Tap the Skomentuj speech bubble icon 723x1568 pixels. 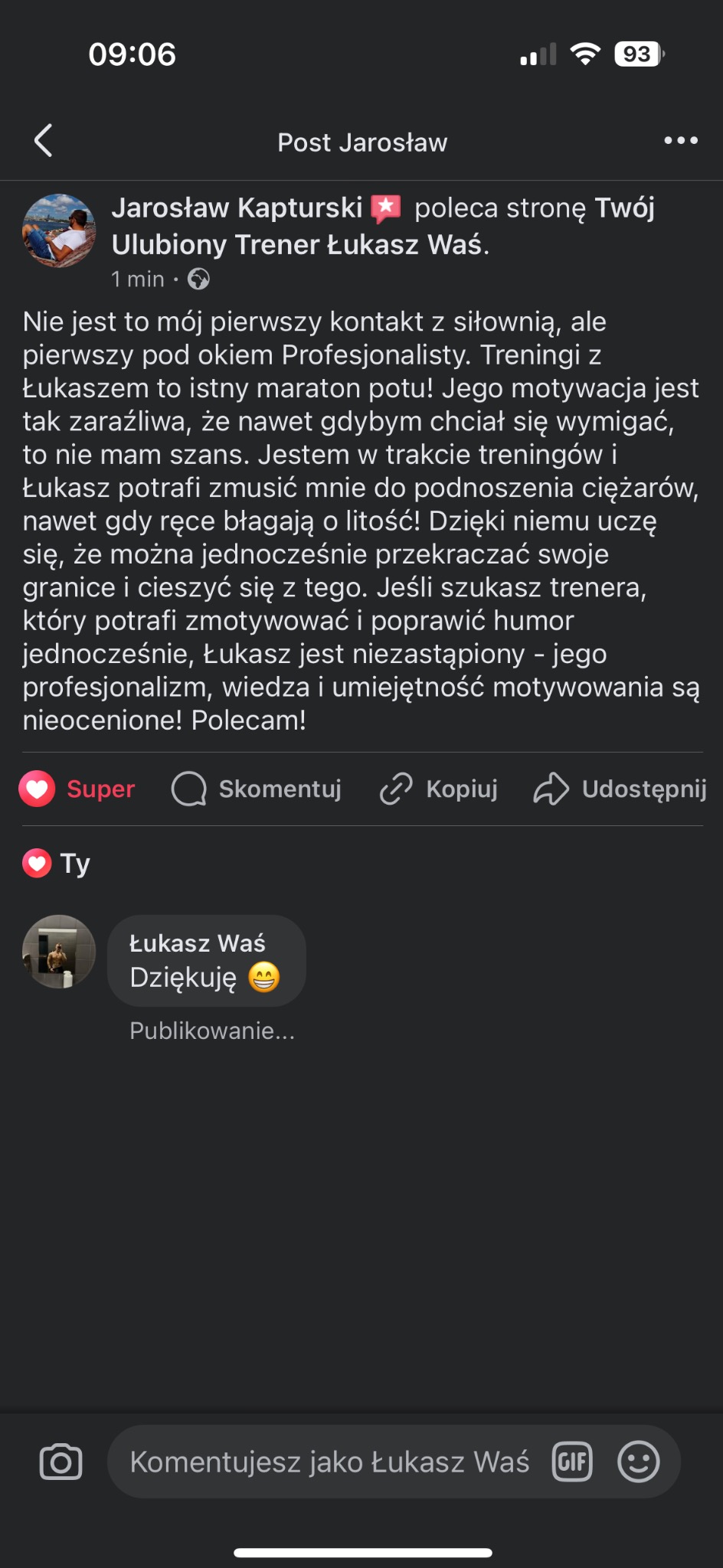point(188,789)
